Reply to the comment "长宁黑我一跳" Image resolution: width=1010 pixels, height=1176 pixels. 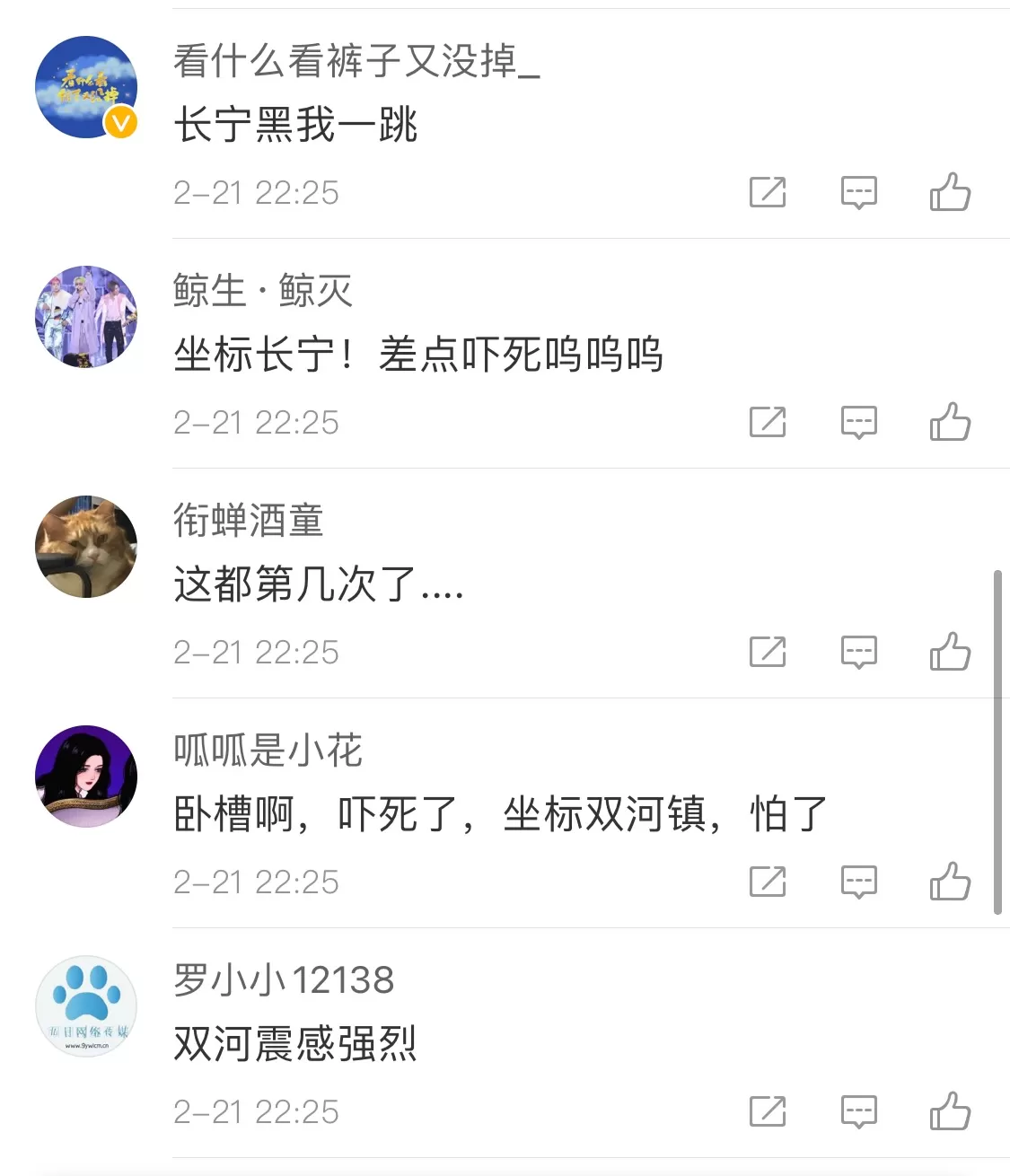(858, 192)
